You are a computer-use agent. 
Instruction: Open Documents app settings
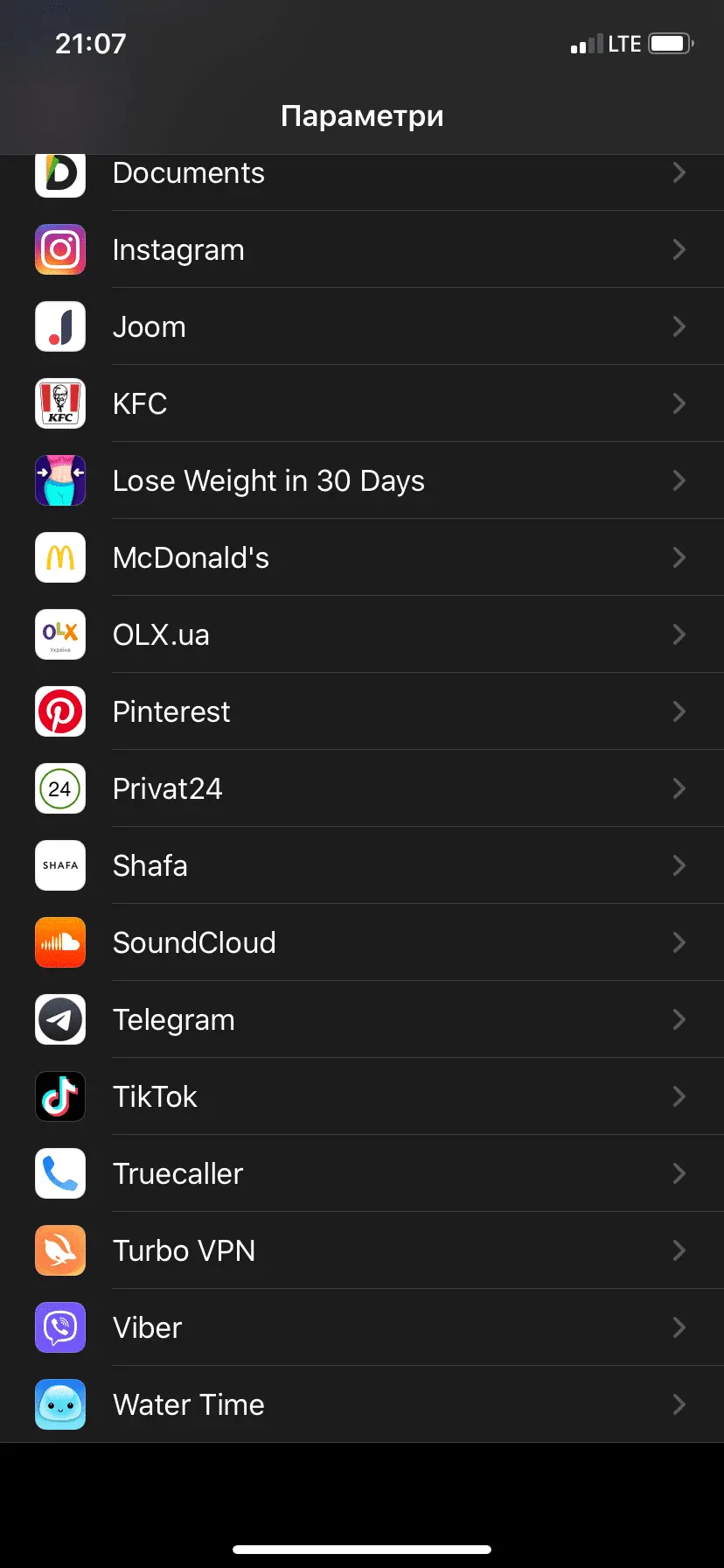coord(362,175)
